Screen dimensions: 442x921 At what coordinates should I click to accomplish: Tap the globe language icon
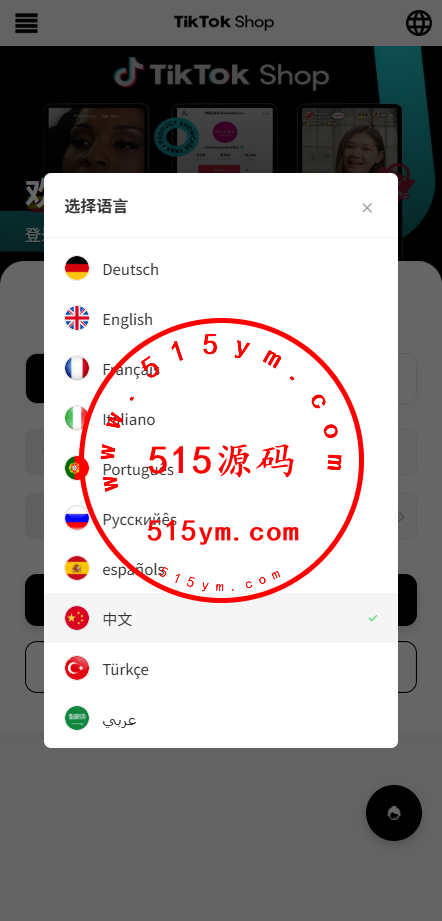[x=419, y=23]
